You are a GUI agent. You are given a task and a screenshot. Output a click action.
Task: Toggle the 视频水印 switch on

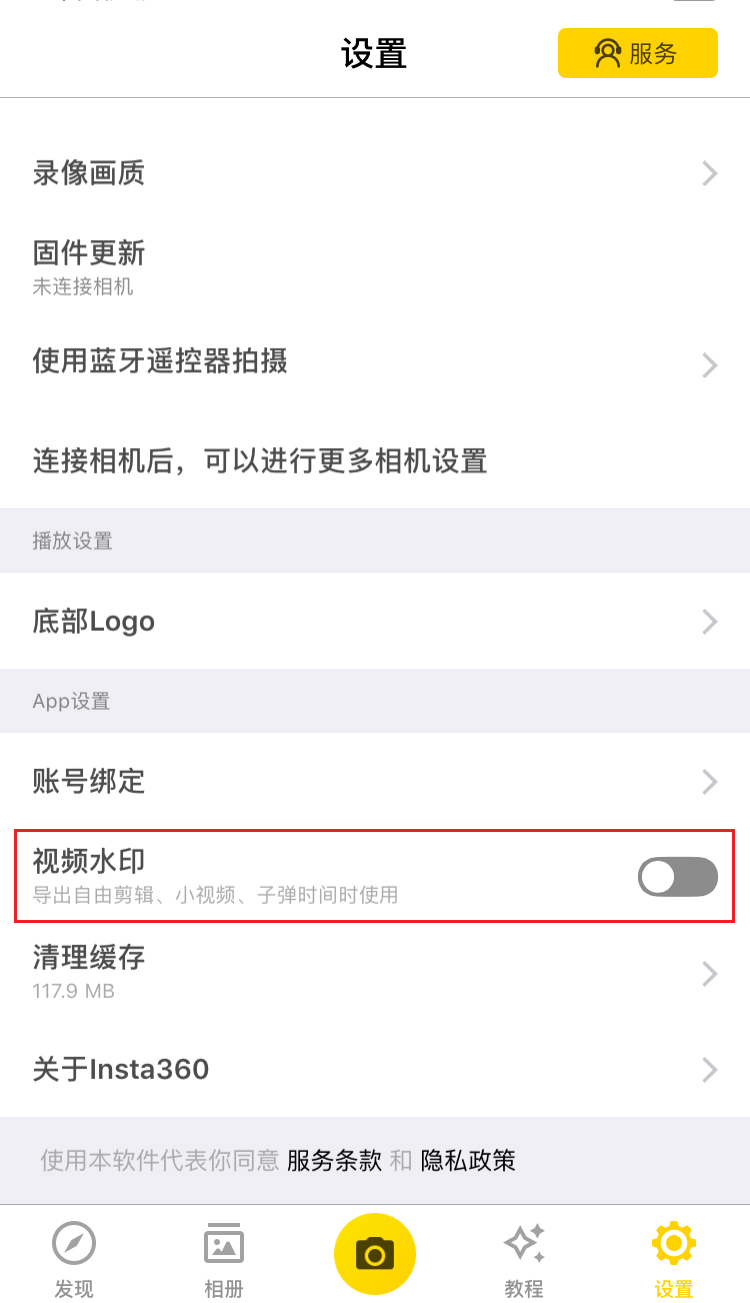click(x=677, y=877)
